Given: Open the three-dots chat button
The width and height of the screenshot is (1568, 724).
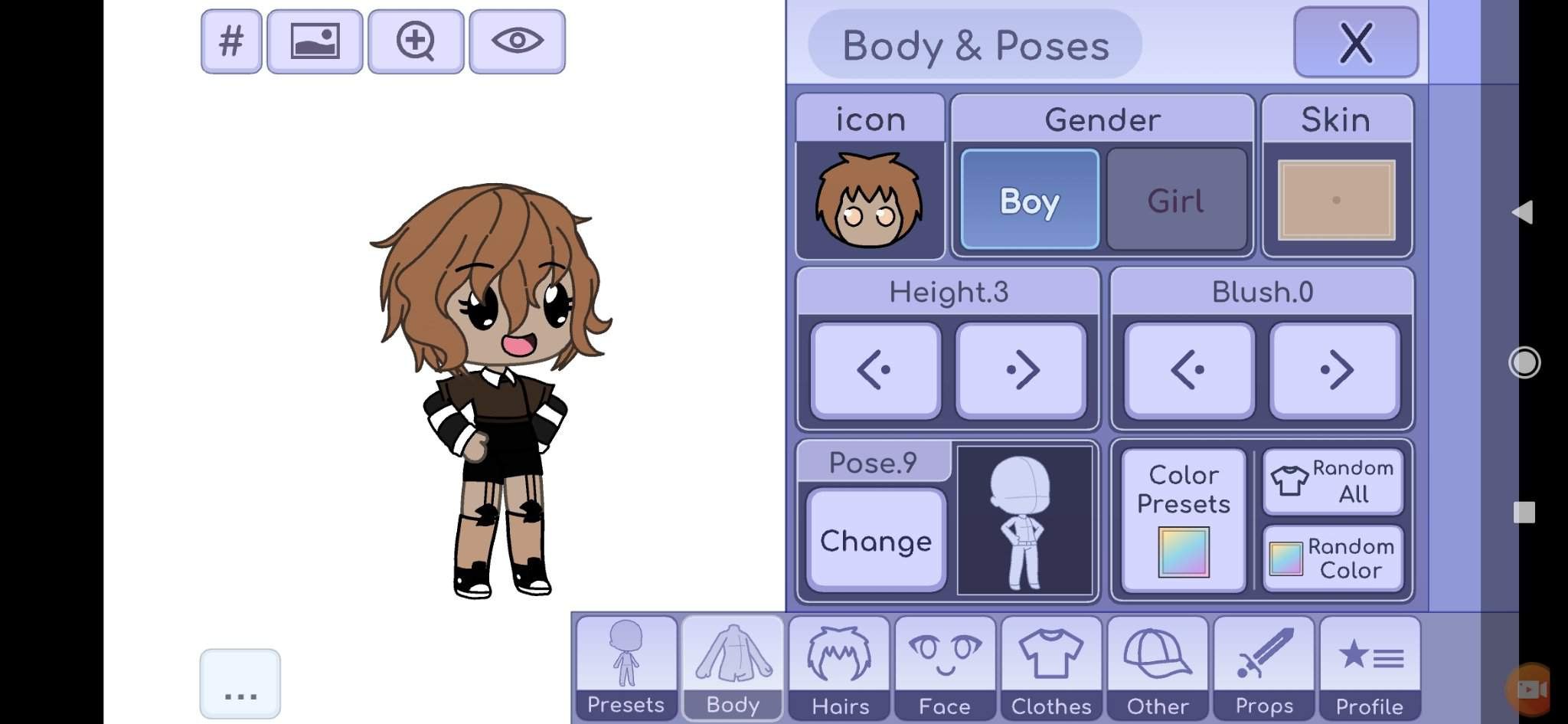Looking at the screenshot, I should pyautogui.click(x=240, y=684).
